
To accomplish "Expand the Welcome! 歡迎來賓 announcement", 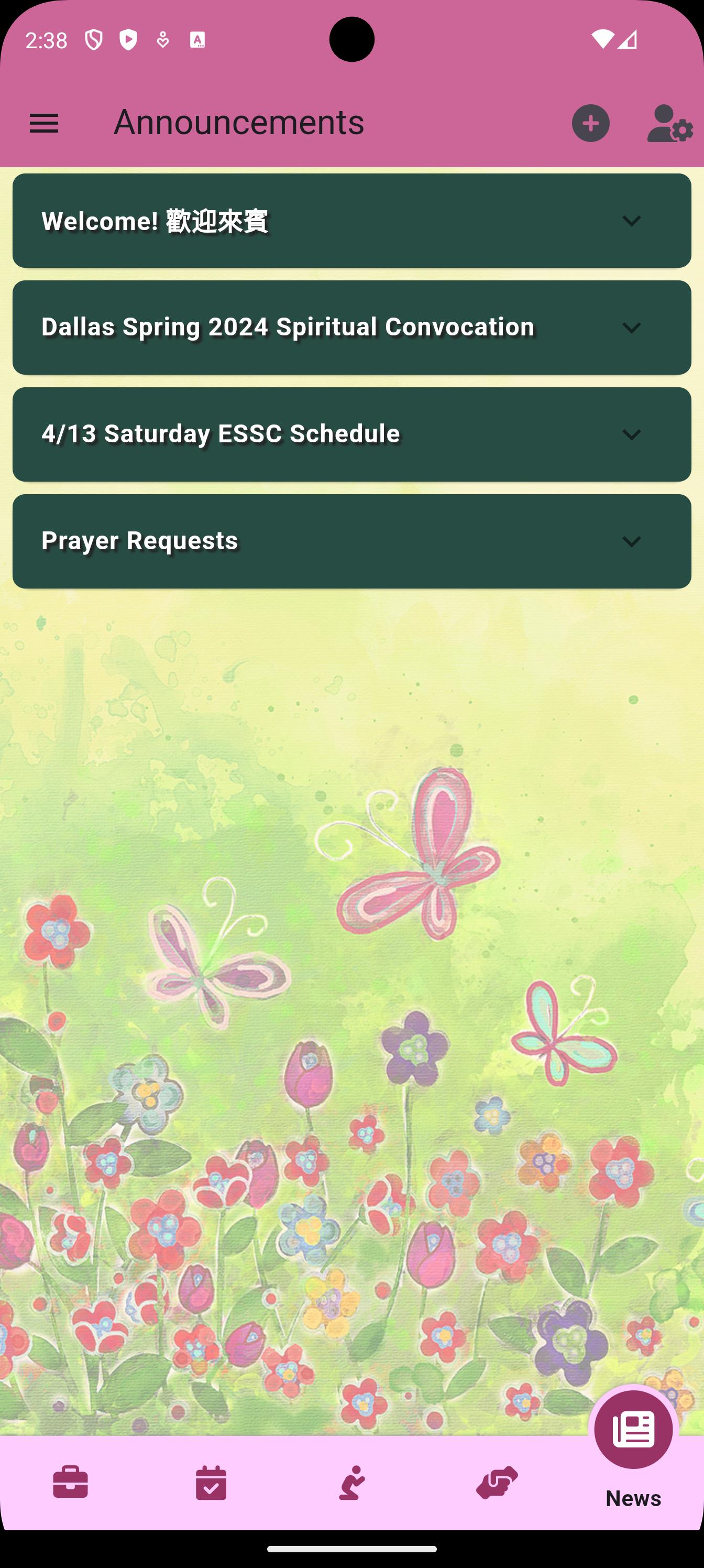I will (x=351, y=221).
